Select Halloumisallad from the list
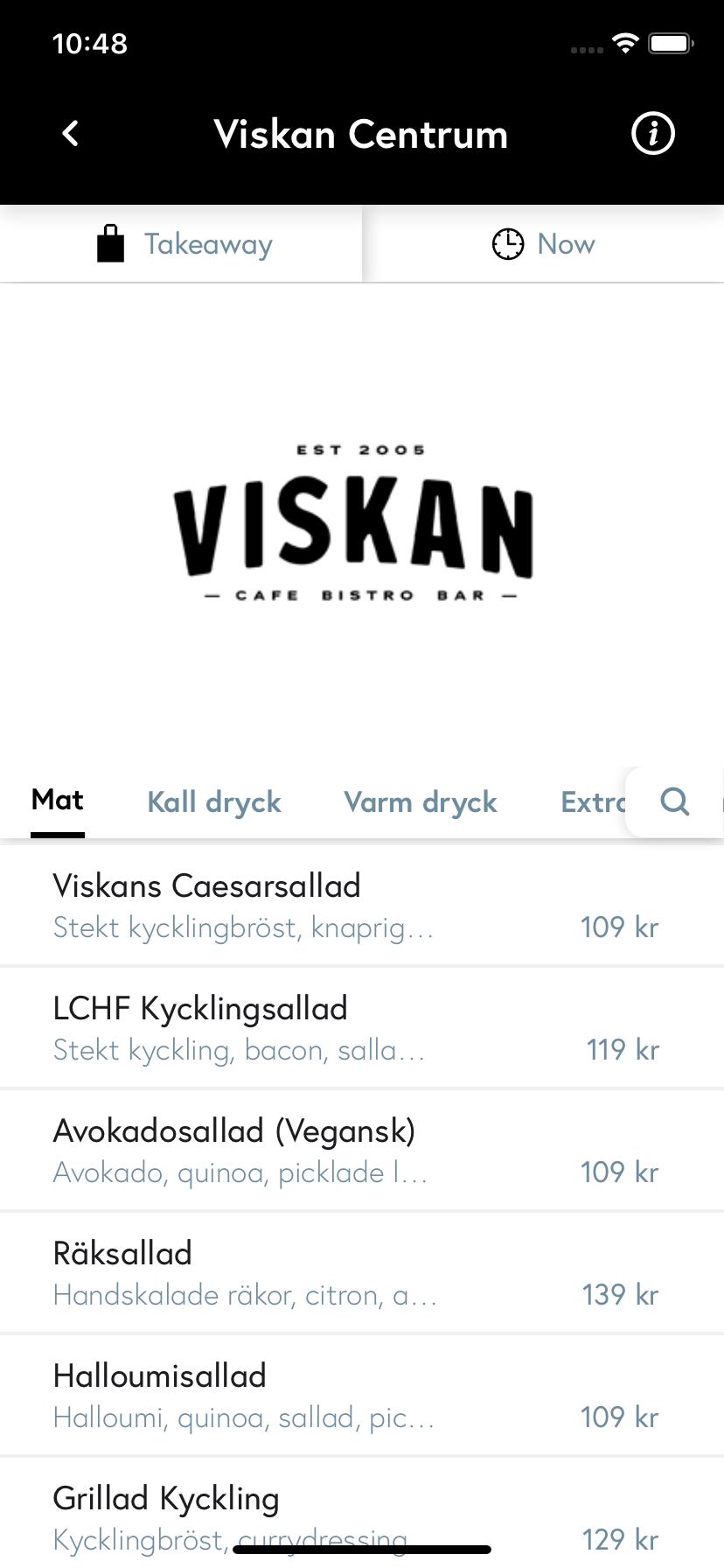Viewport: 724px width, 1568px height. [362, 1395]
